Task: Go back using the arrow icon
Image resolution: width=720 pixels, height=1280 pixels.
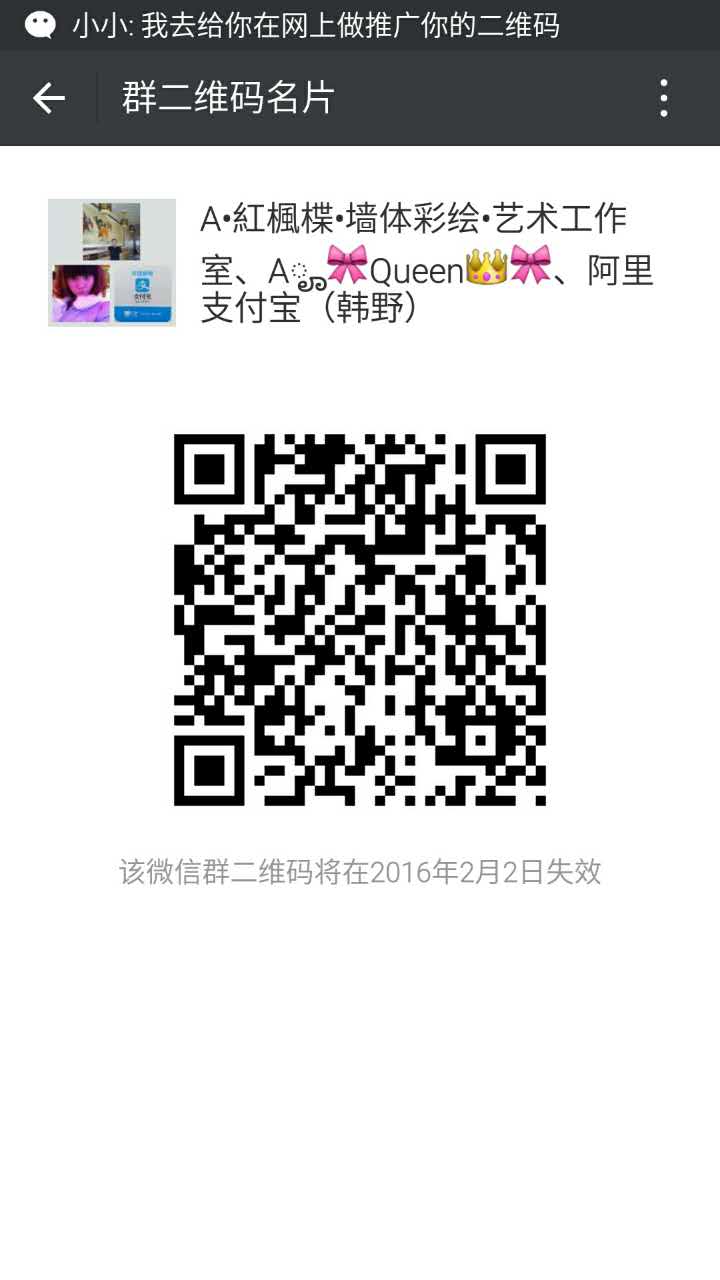Action: [48, 98]
